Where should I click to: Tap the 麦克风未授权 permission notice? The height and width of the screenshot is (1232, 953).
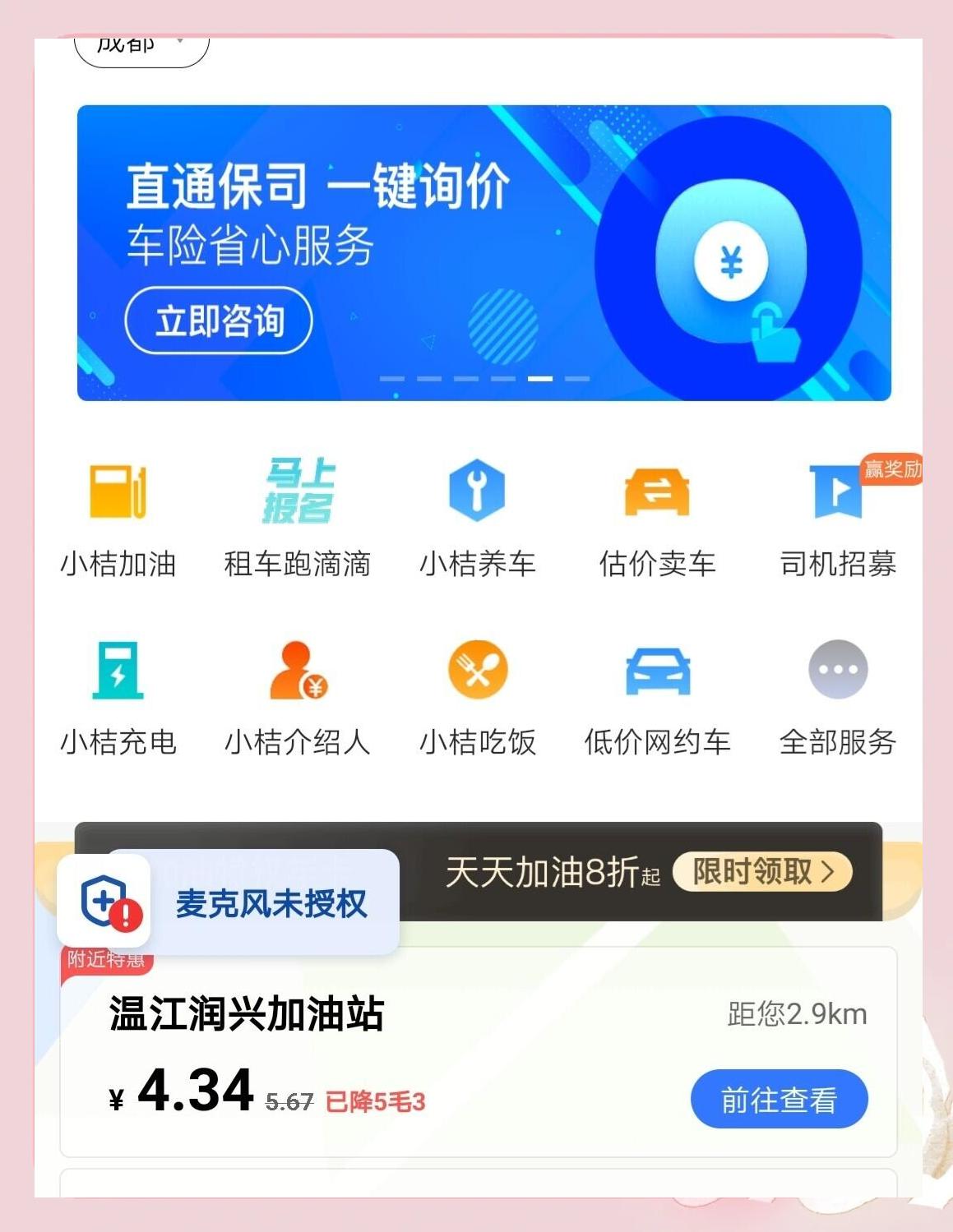(x=229, y=902)
